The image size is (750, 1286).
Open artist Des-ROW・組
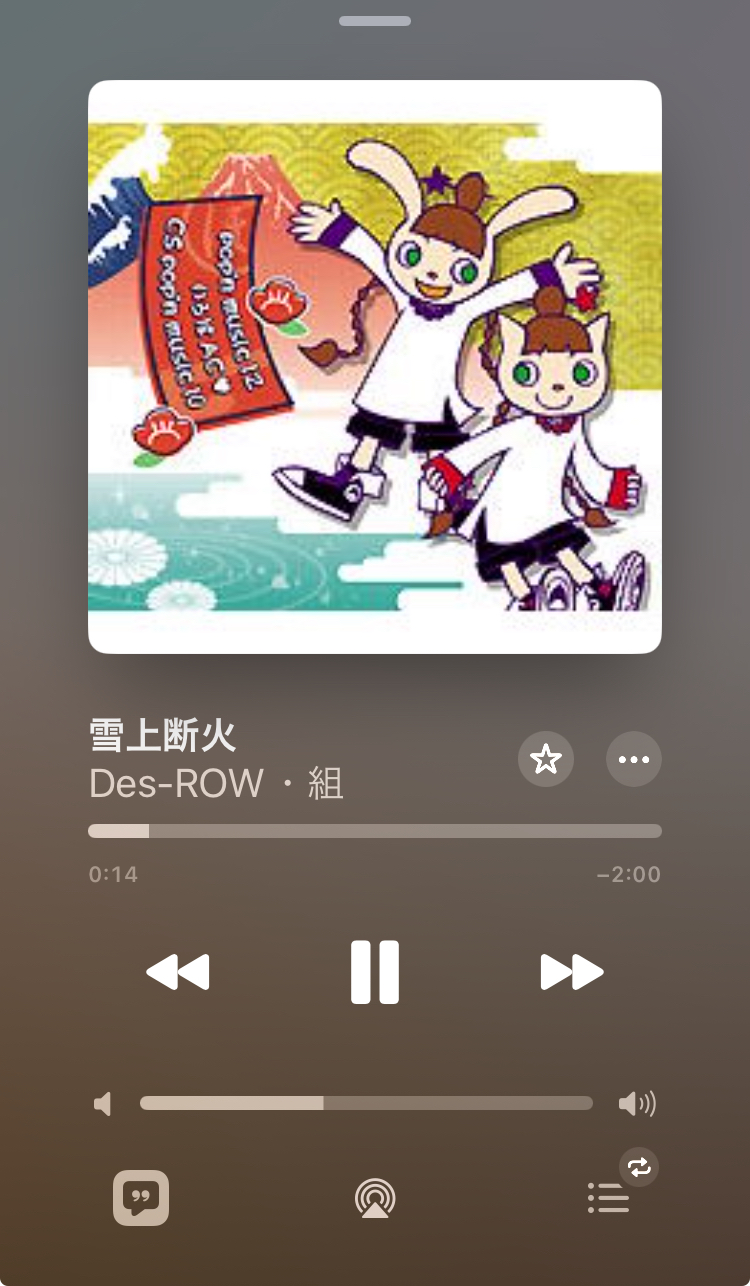click(x=216, y=784)
